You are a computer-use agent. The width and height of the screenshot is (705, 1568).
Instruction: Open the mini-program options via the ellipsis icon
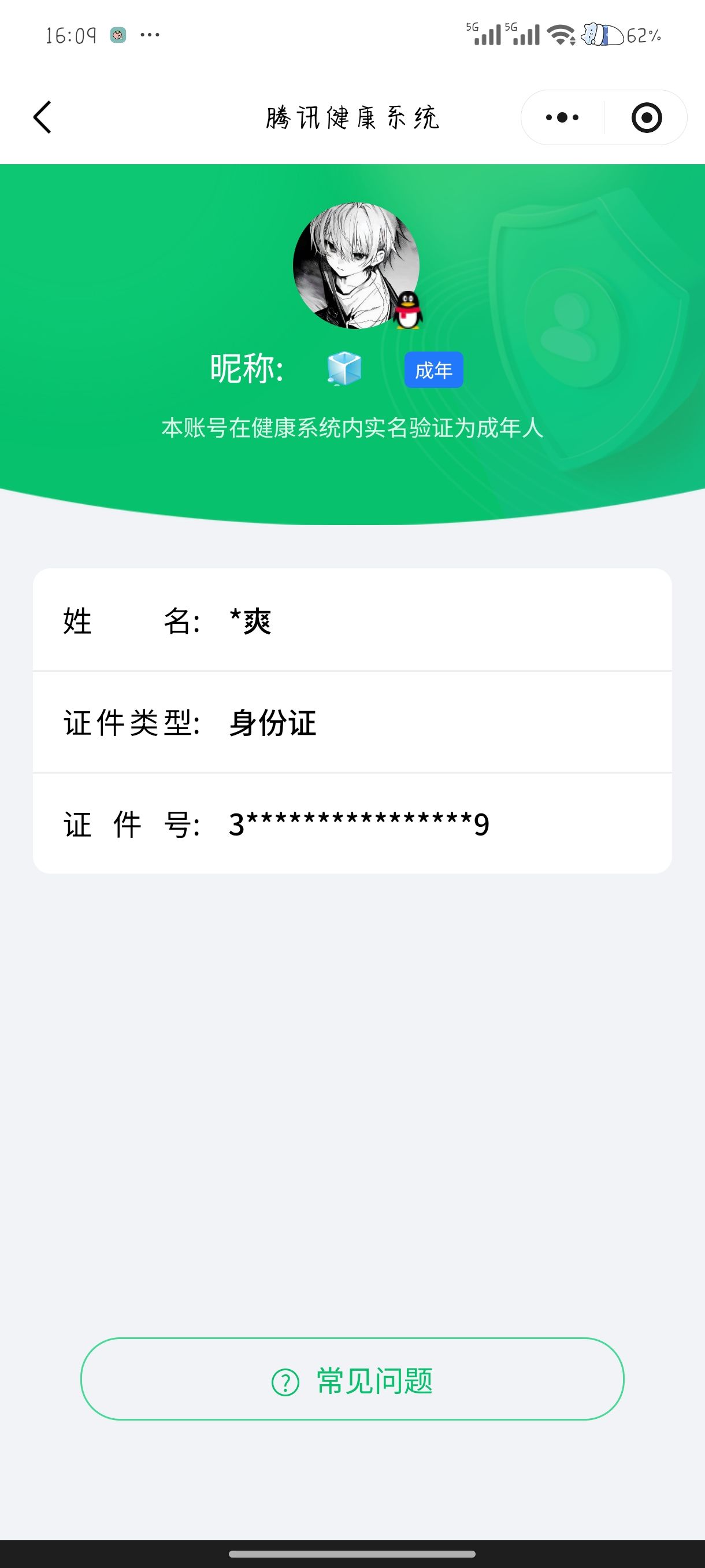click(563, 117)
